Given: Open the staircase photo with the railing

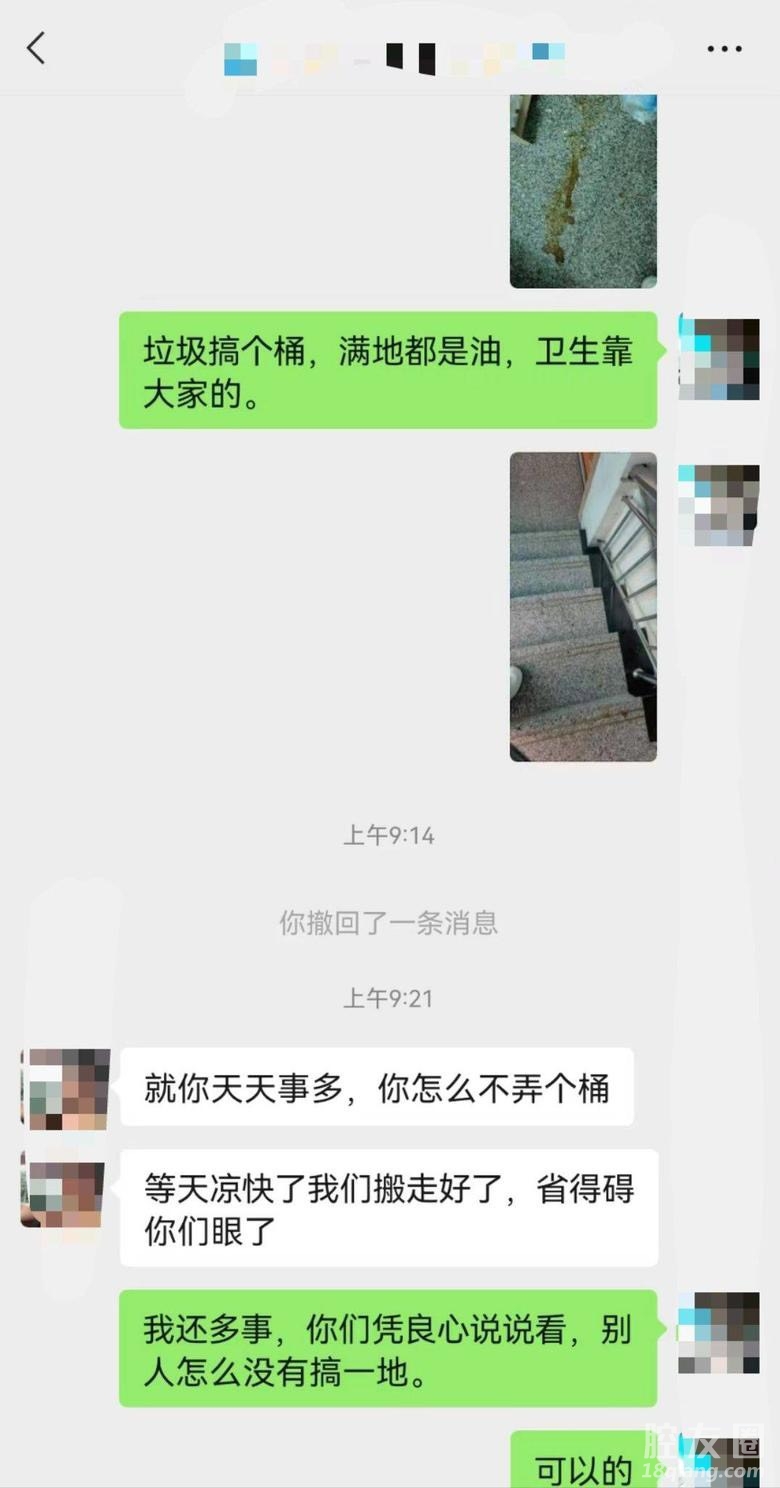Looking at the screenshot, I should click(x=583, y=606).
